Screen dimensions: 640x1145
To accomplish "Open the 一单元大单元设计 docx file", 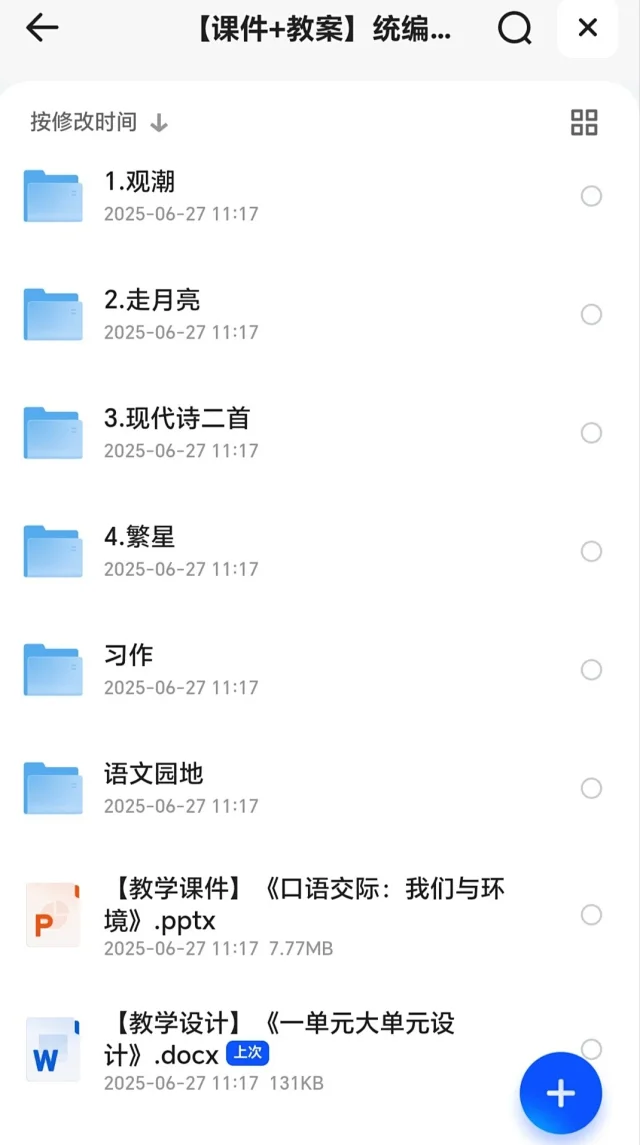I will pos(320,1049).
